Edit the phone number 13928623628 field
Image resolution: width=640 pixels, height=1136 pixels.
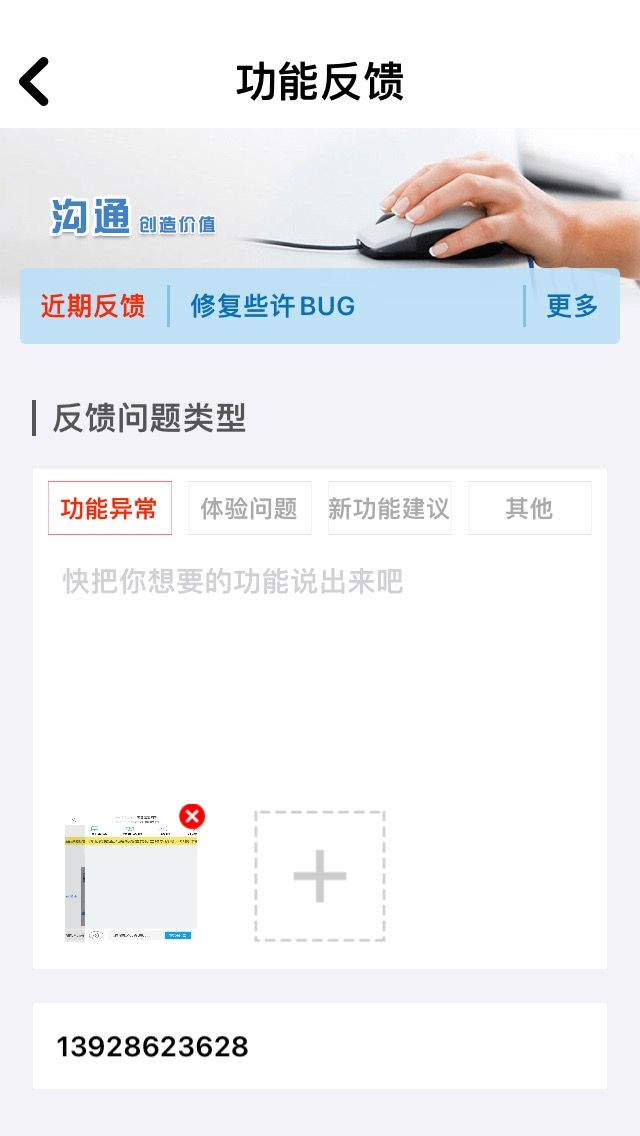pos(320,1045)
